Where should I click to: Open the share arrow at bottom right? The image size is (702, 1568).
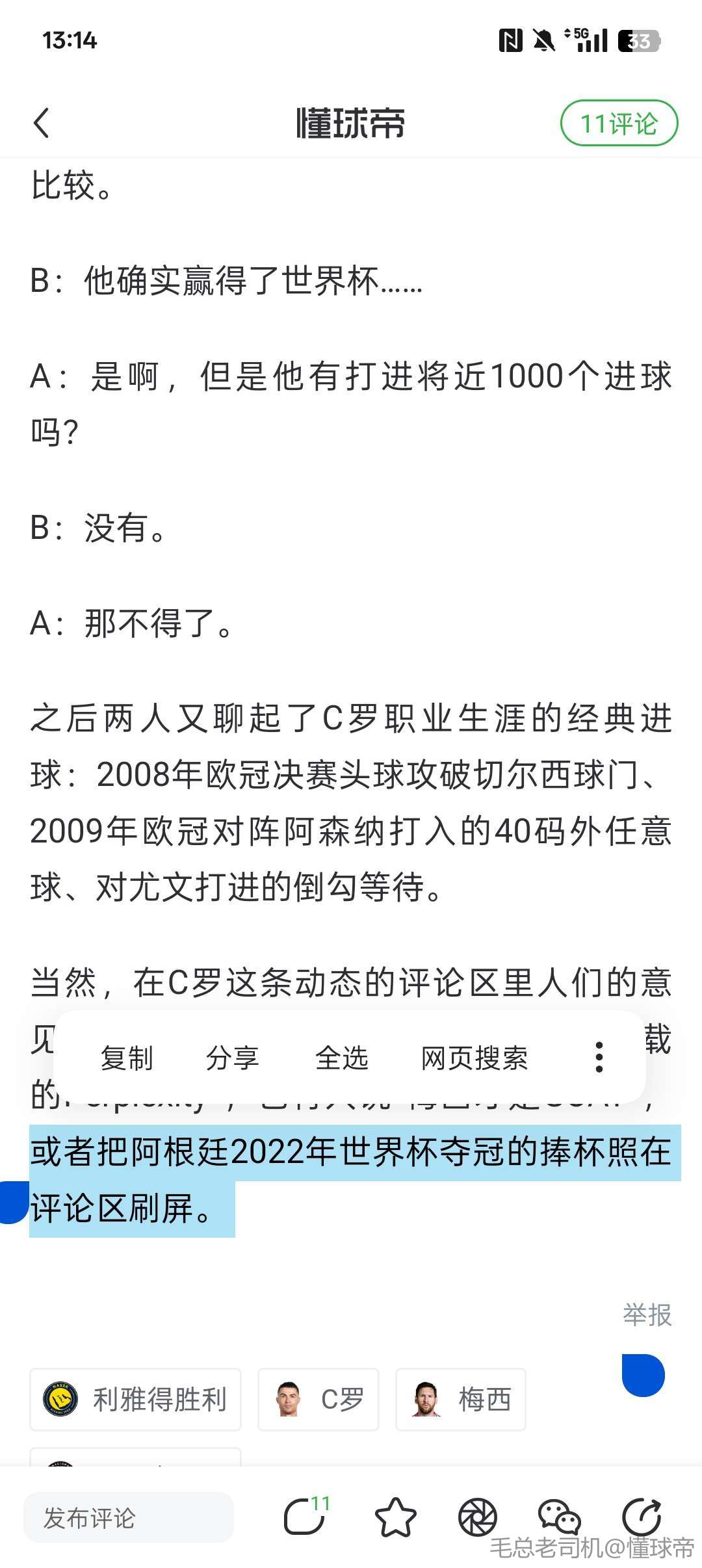click(642, 1517)
